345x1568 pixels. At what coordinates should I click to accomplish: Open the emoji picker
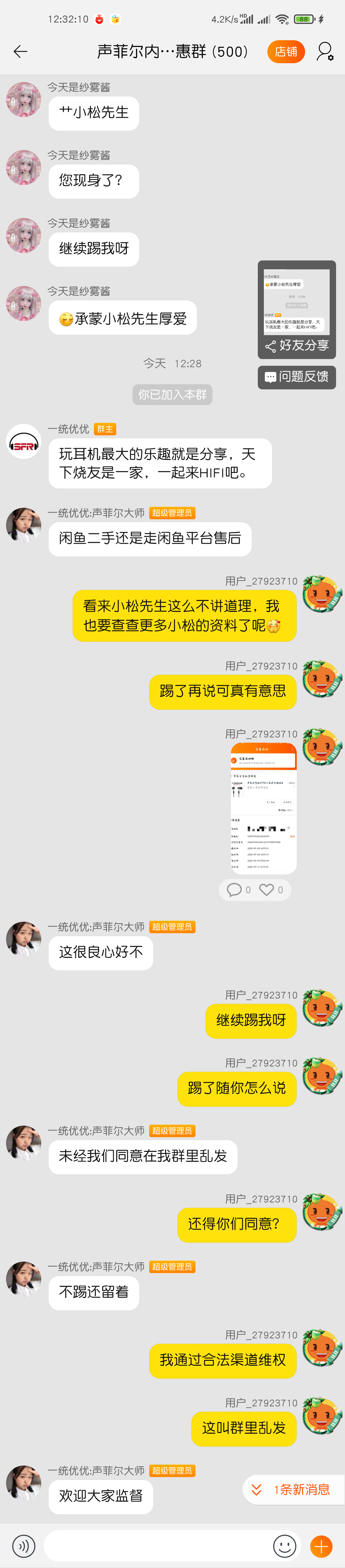coord(285,1545)
